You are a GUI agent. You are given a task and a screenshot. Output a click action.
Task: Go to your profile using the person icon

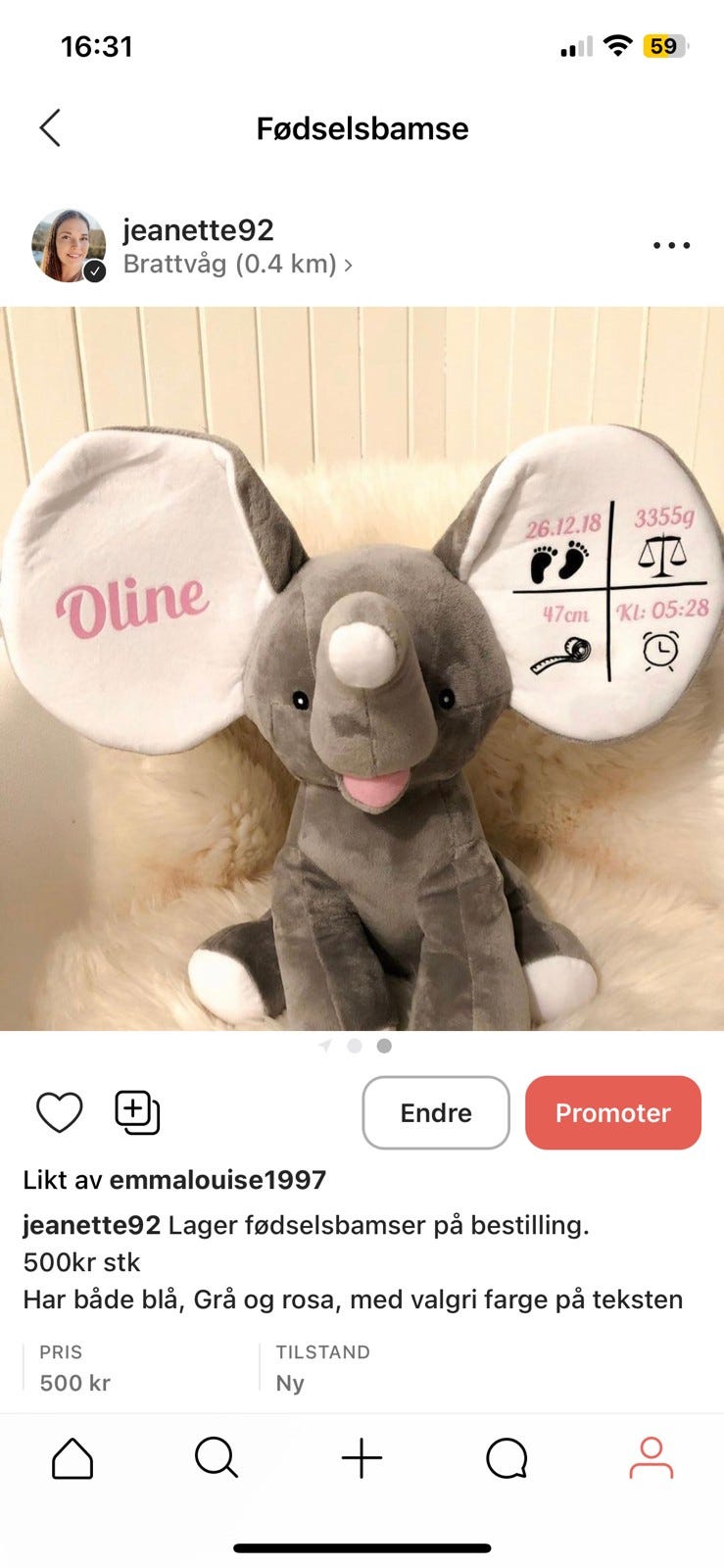point(652,1458)
